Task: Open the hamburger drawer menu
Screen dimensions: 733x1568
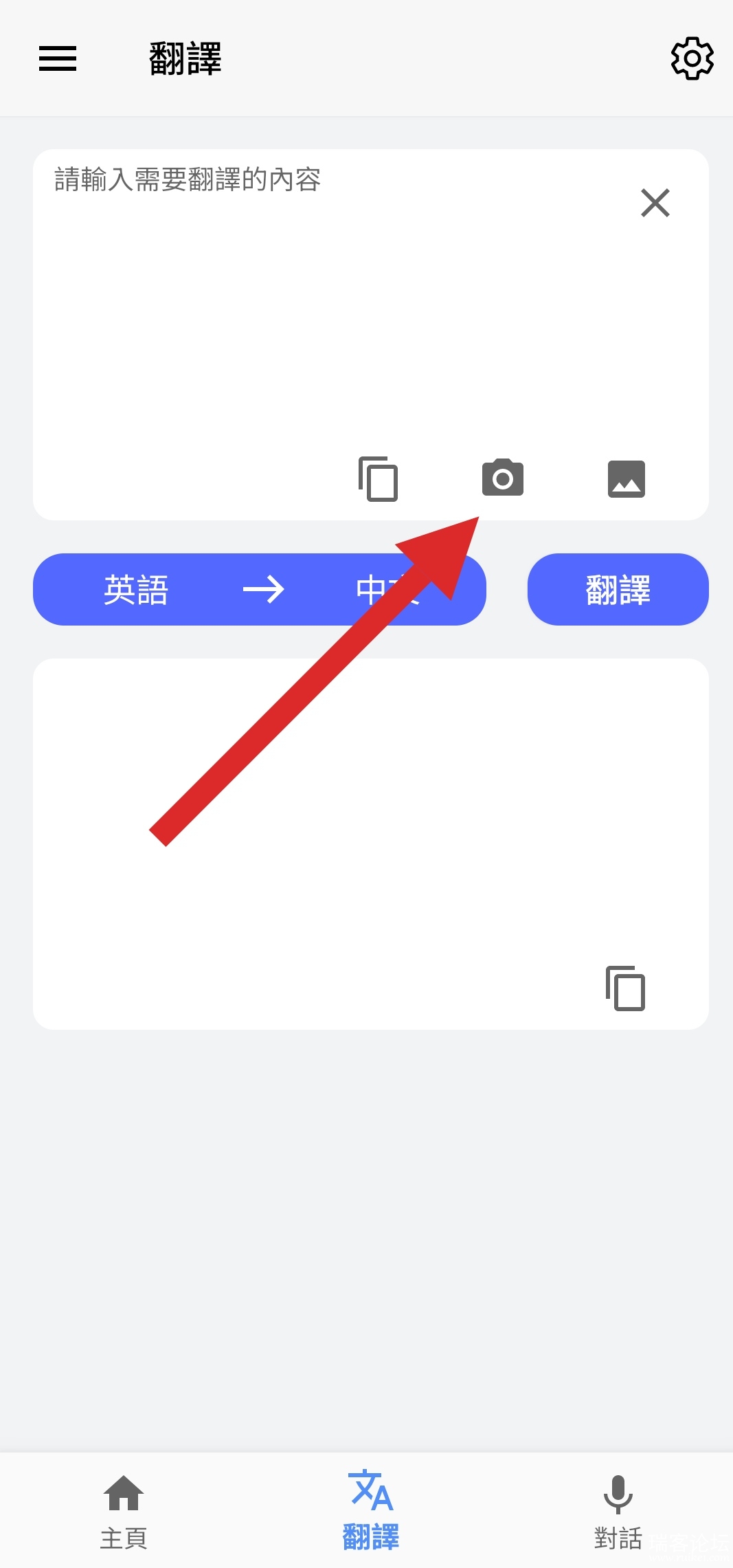Action: point(58,58)
